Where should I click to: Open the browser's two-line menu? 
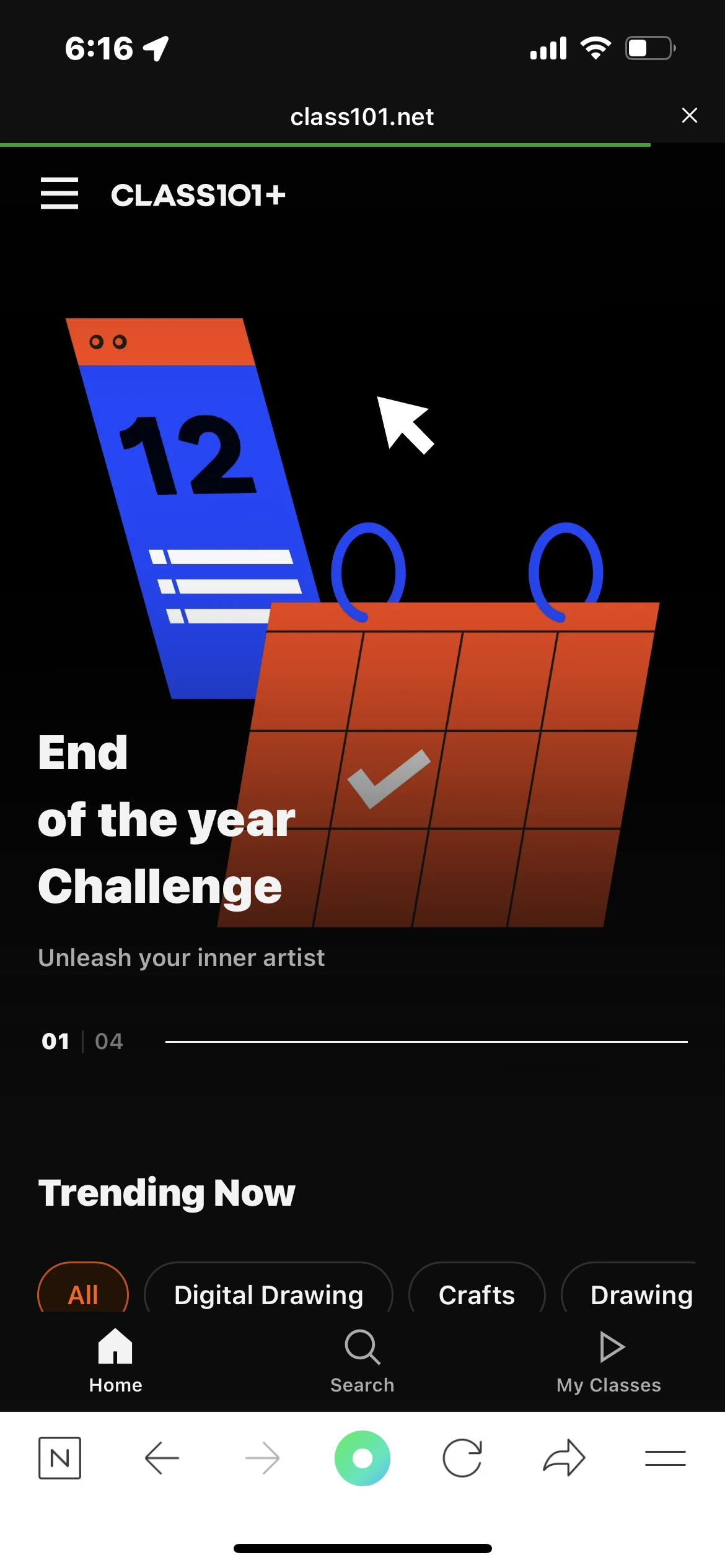(x=665, y=1458)
